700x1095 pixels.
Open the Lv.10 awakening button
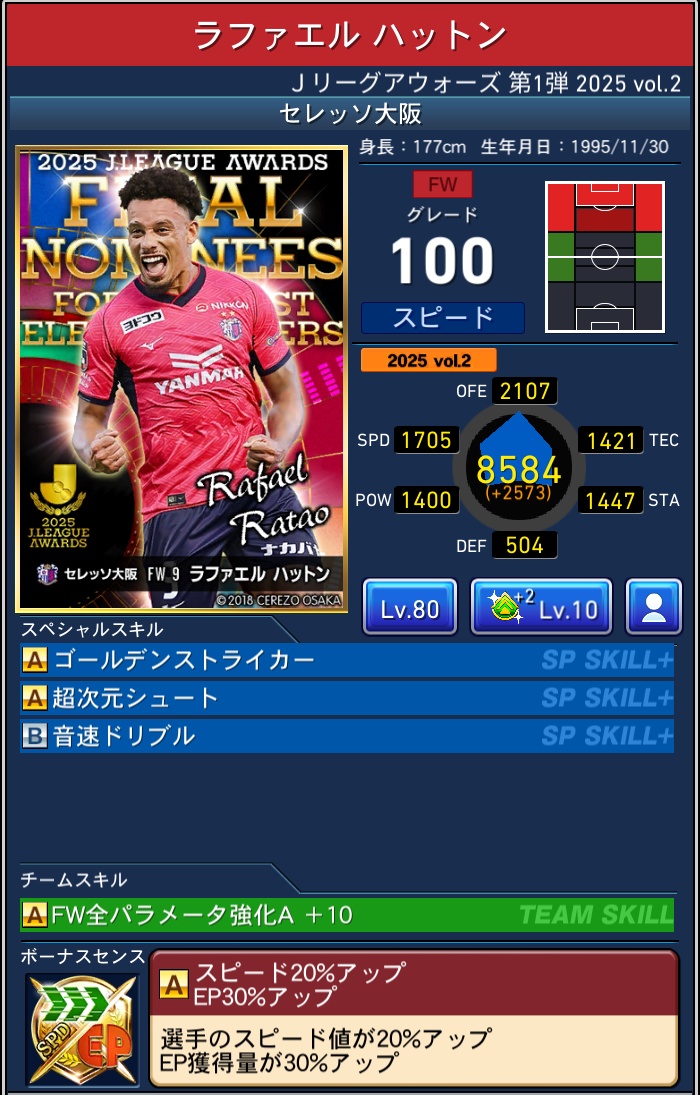point(541,607)
